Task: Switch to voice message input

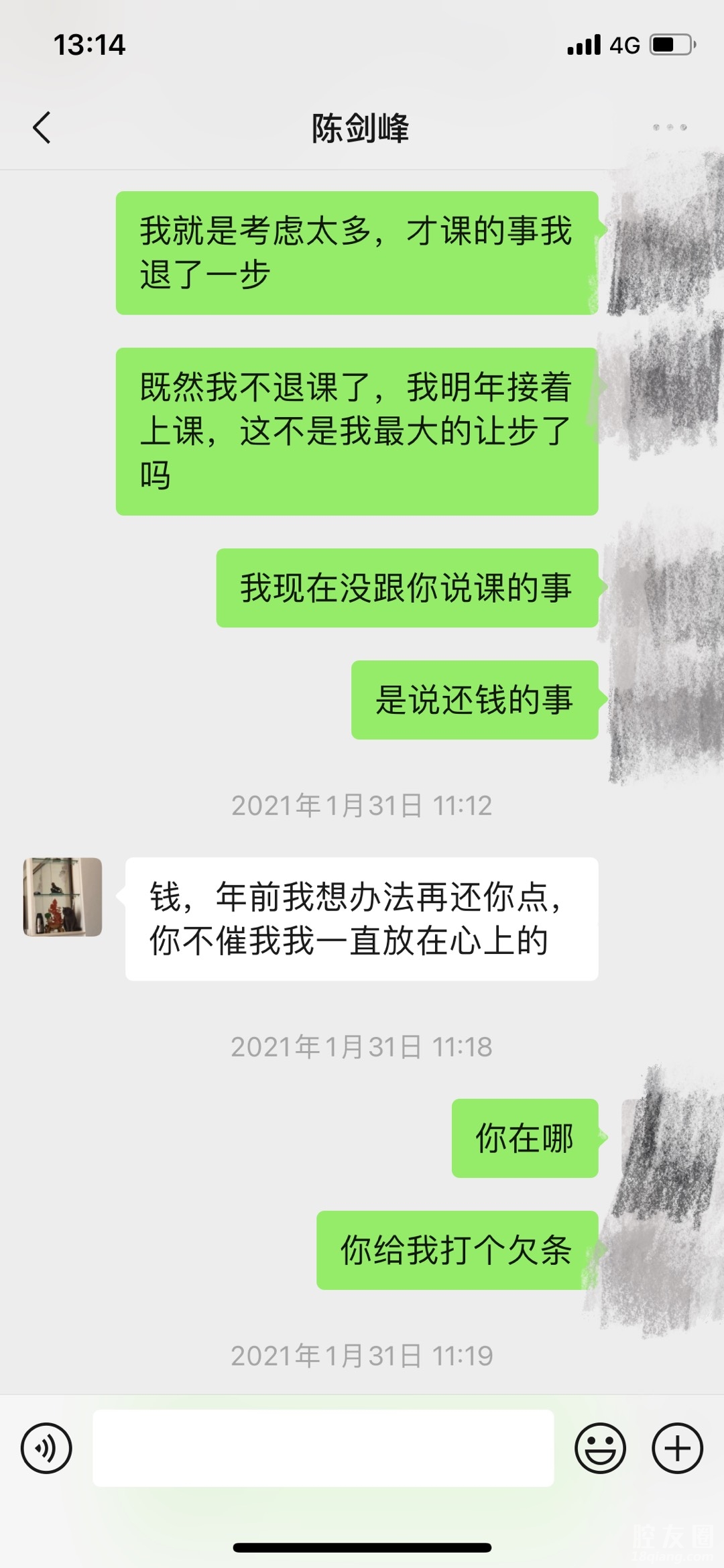Action: point(46,1447)
